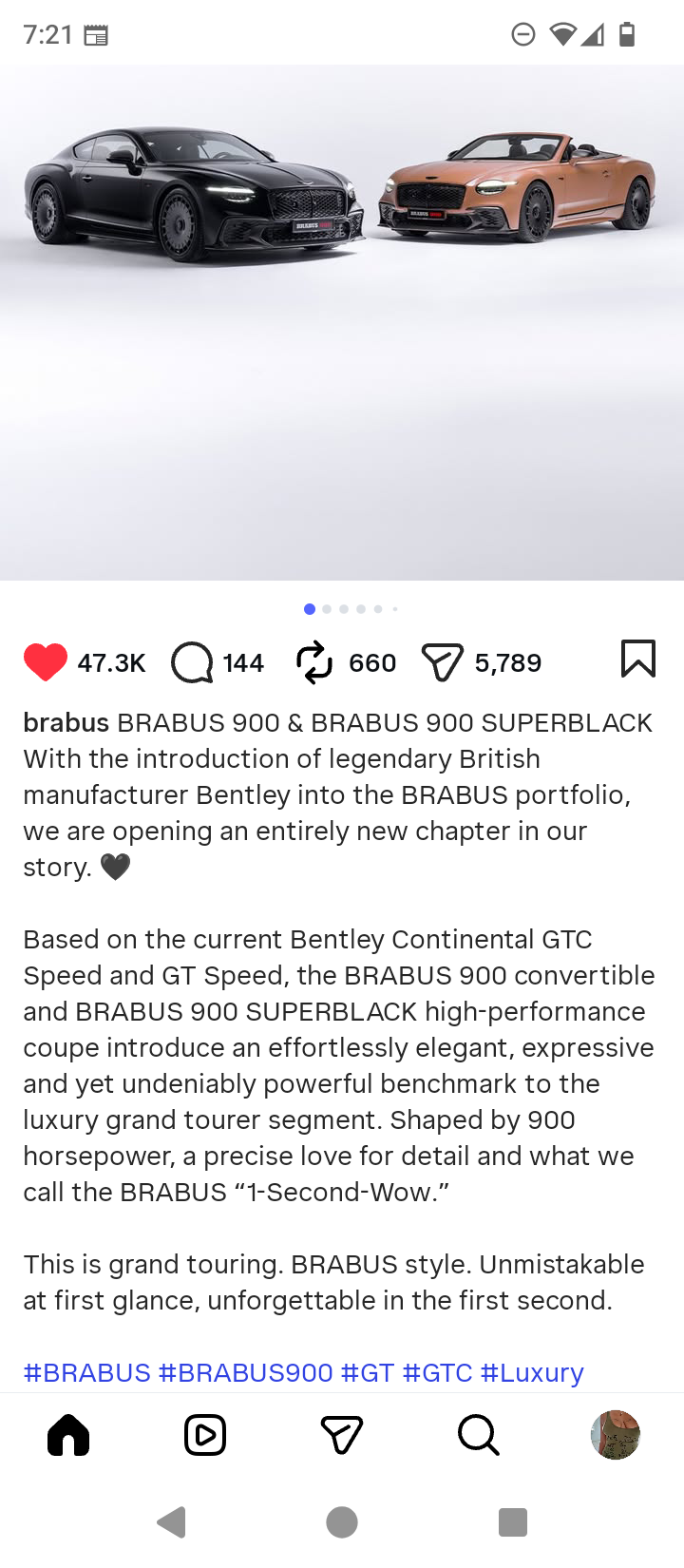Open the #BRABUS hashtag
This screenshot has width=684, height=1568.
(x=87, y=1372)
